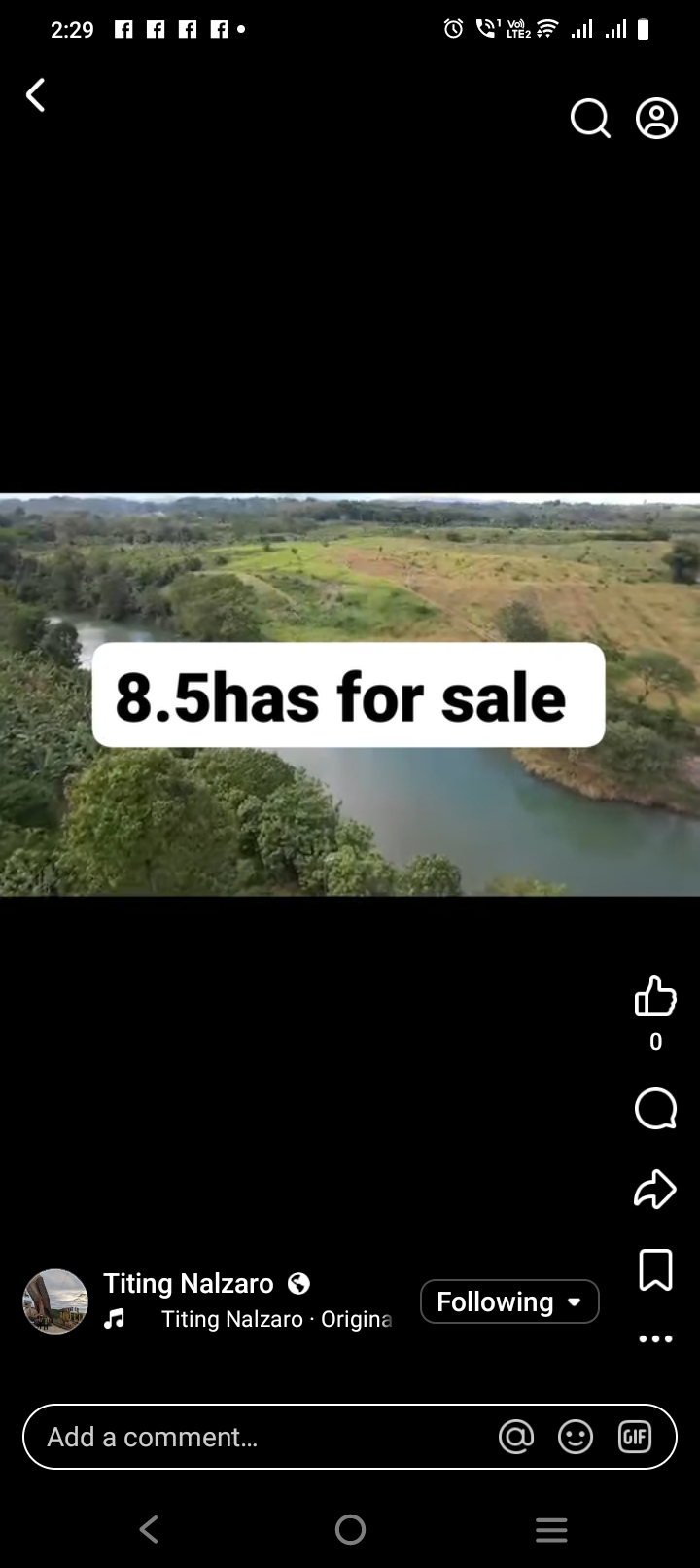This screenshot has height=1568, width=700.
Task: Open the profile icon
Action: 656,119
